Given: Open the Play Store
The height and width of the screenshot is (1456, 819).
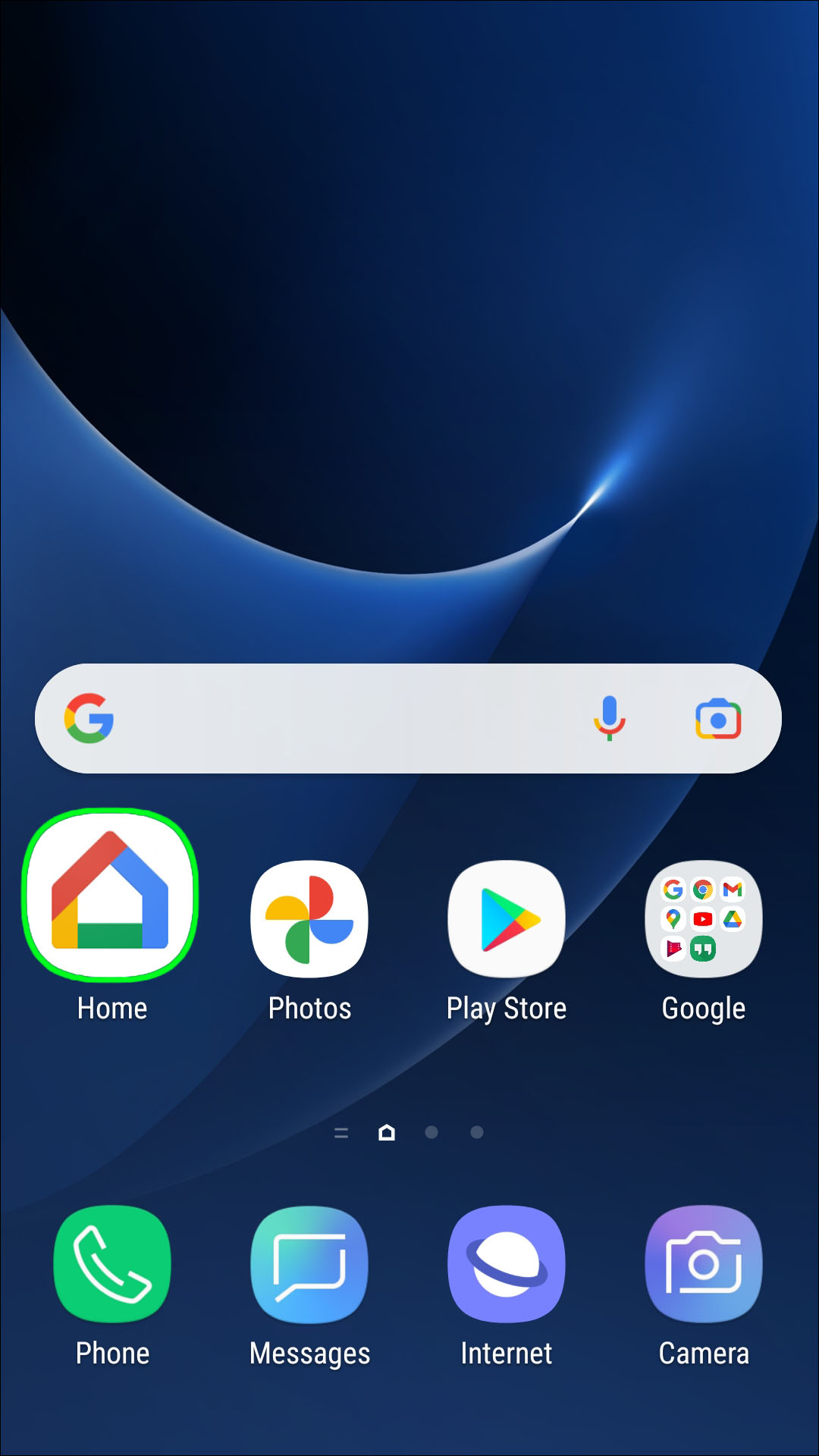Looking at the screenshot, I should (507, 919).
